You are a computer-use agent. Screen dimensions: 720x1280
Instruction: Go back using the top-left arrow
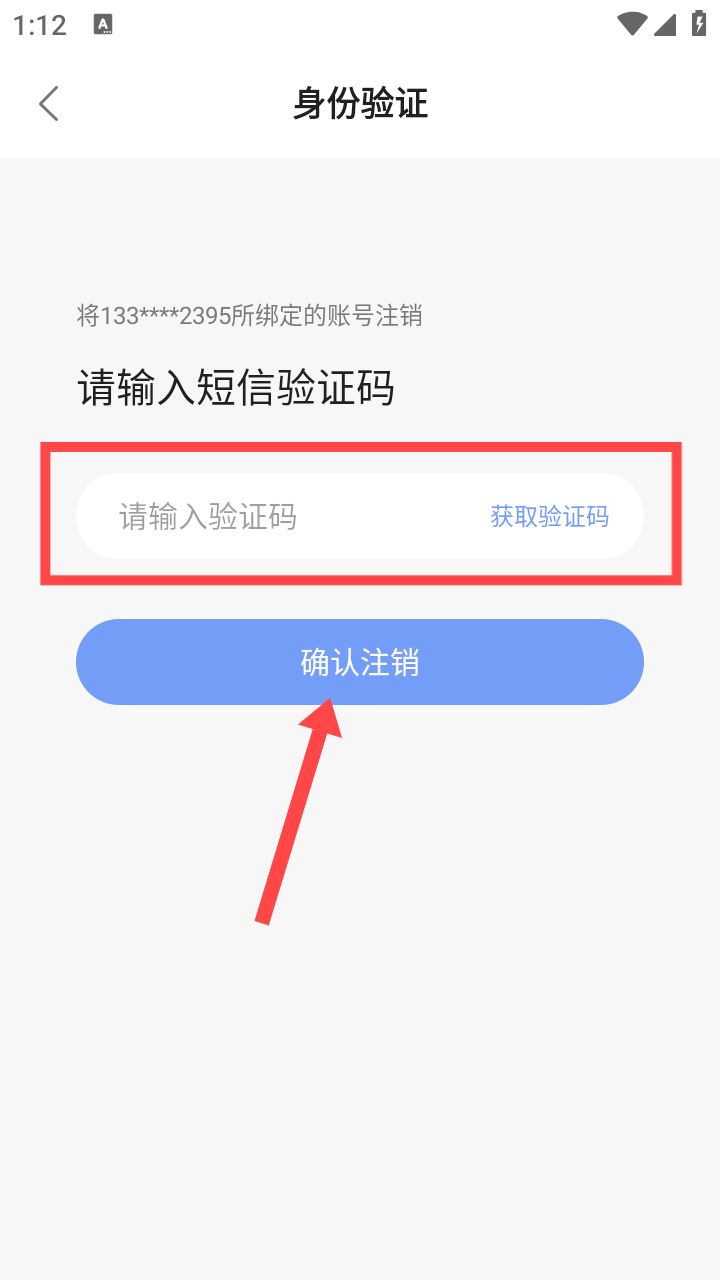(48, 103)
